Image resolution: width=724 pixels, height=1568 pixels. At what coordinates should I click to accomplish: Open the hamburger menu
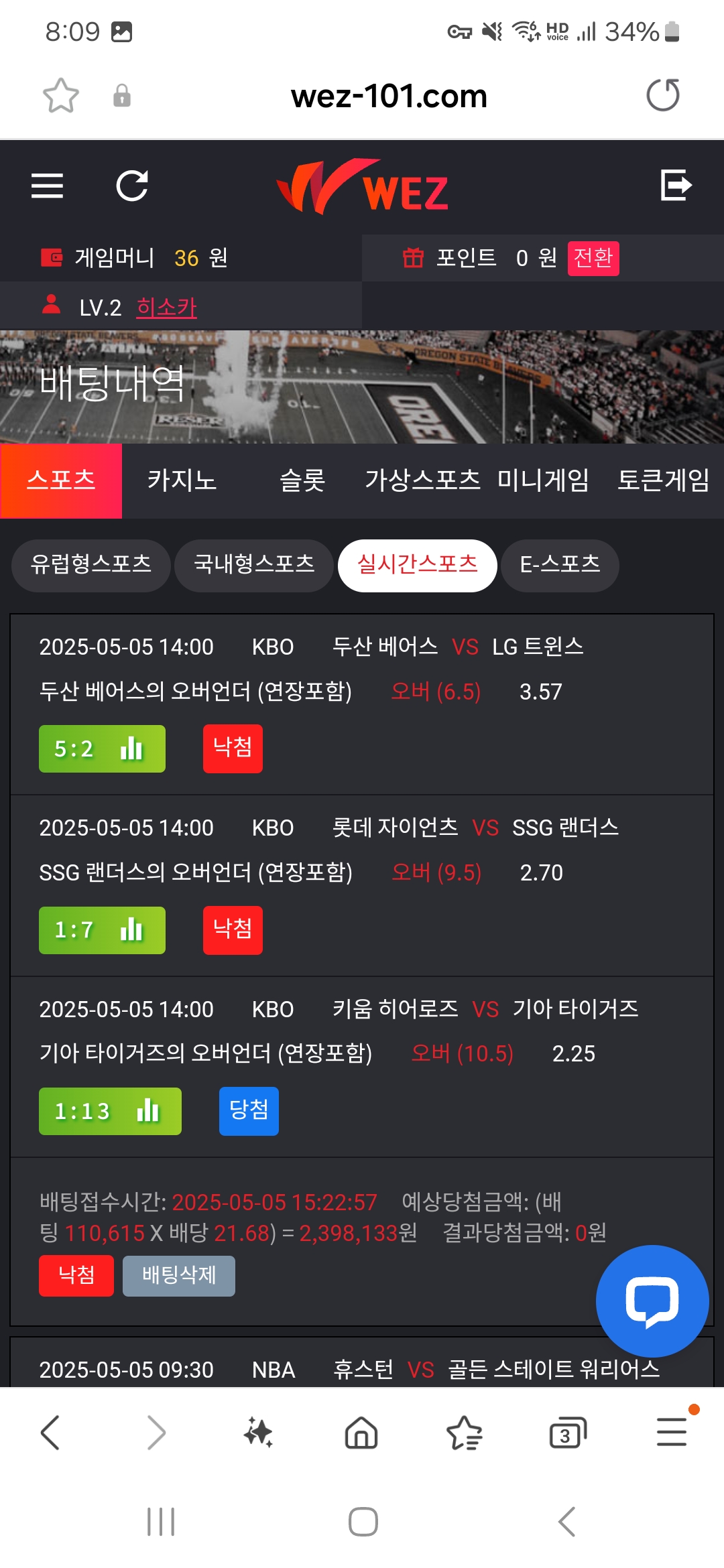click(47, 186)
